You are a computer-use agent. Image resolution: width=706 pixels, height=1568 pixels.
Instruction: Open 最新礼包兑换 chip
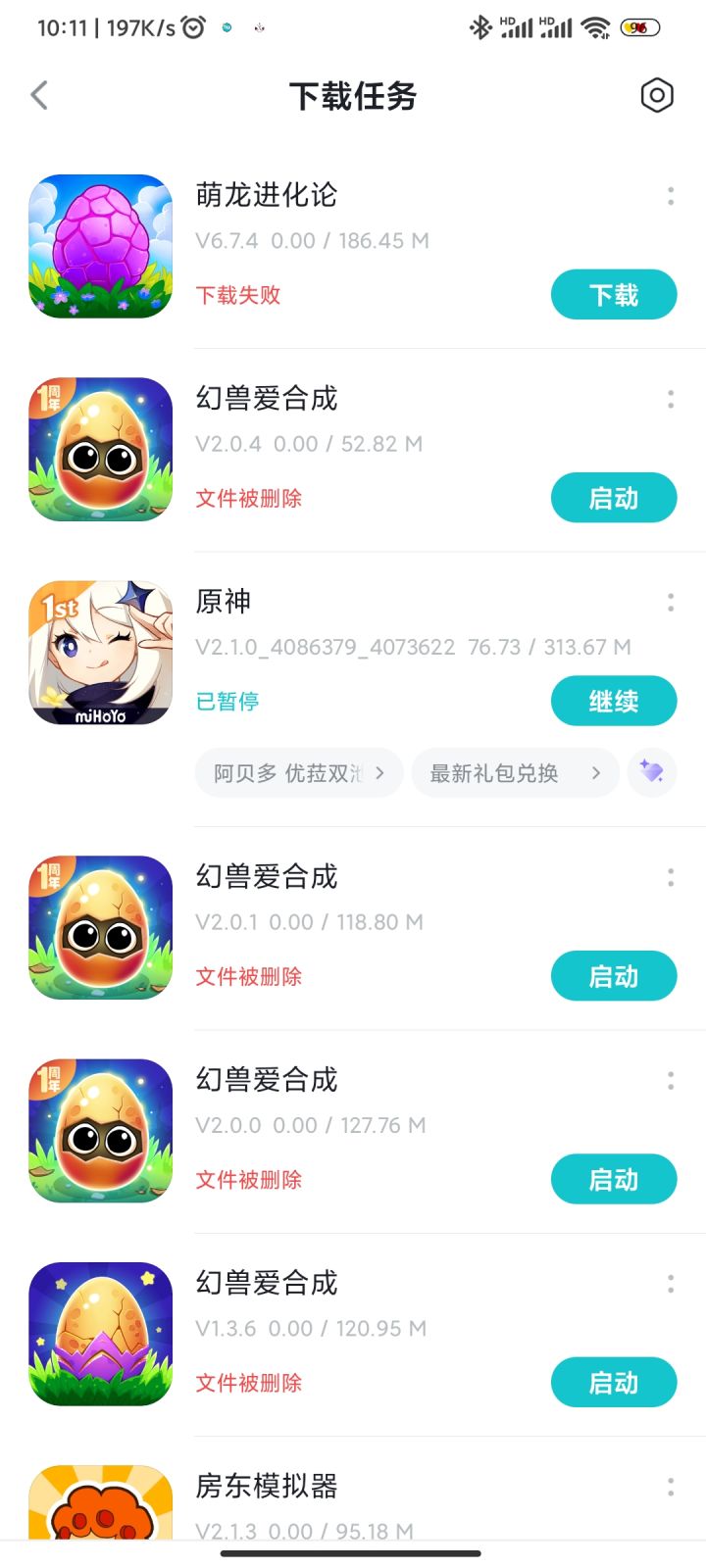coord(514,772)
